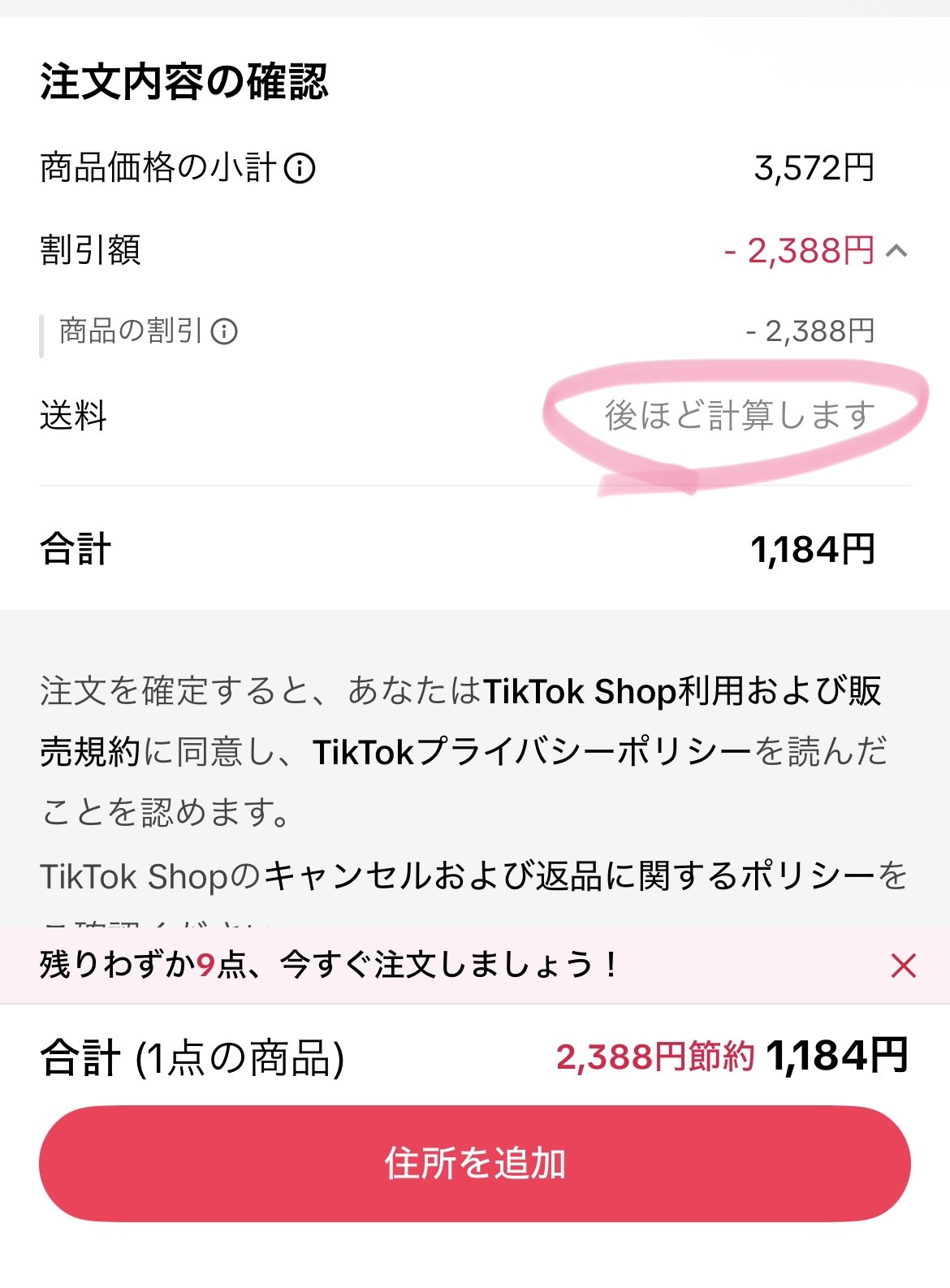
Task: Tap the 住所を追加 button
Action: pyautogui.click(x=475, y=1163)
